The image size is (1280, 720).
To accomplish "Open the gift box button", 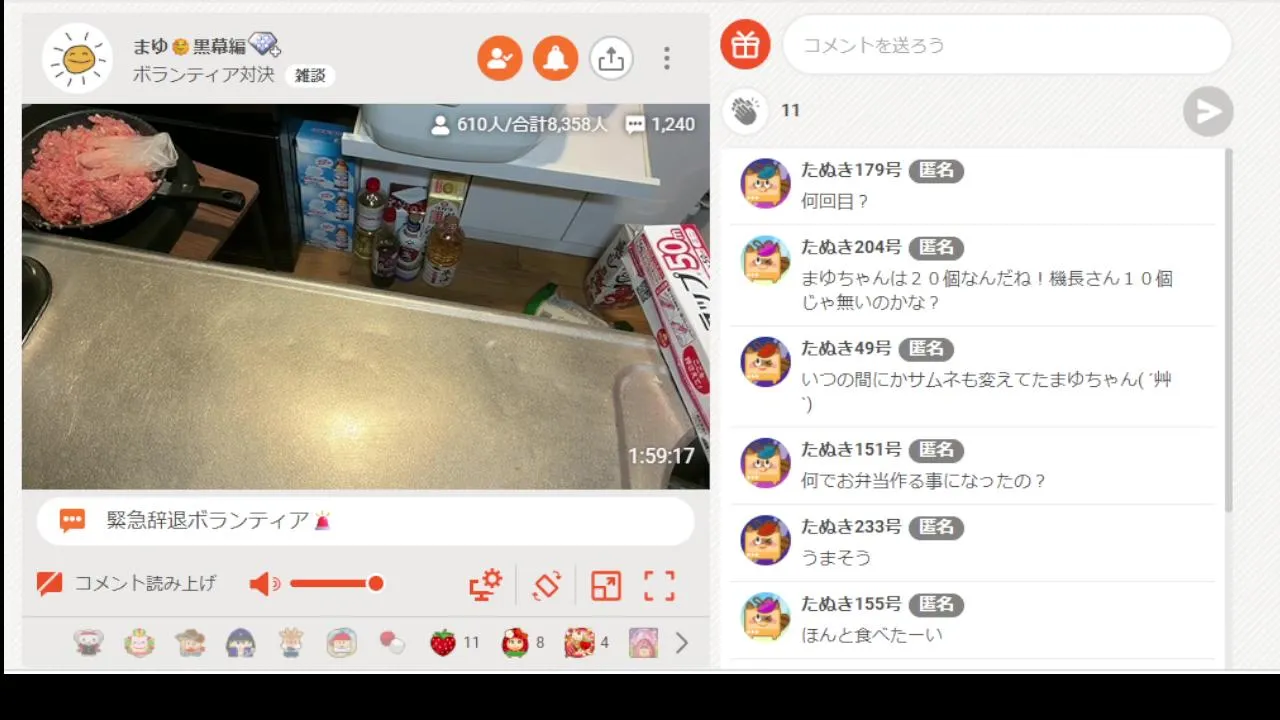I will (x=745, y=45).
